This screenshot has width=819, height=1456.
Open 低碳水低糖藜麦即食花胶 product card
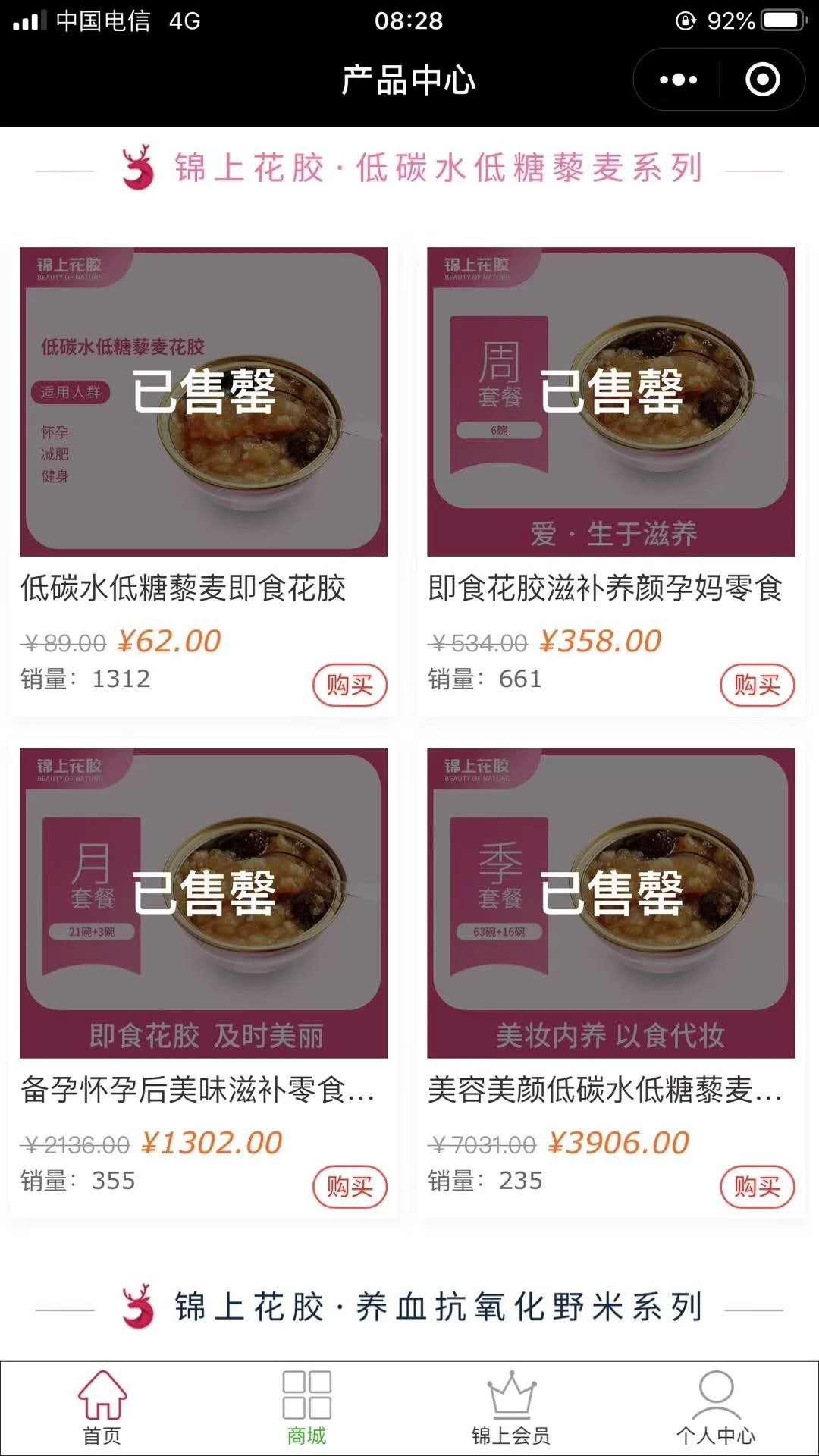pos(203,402)
